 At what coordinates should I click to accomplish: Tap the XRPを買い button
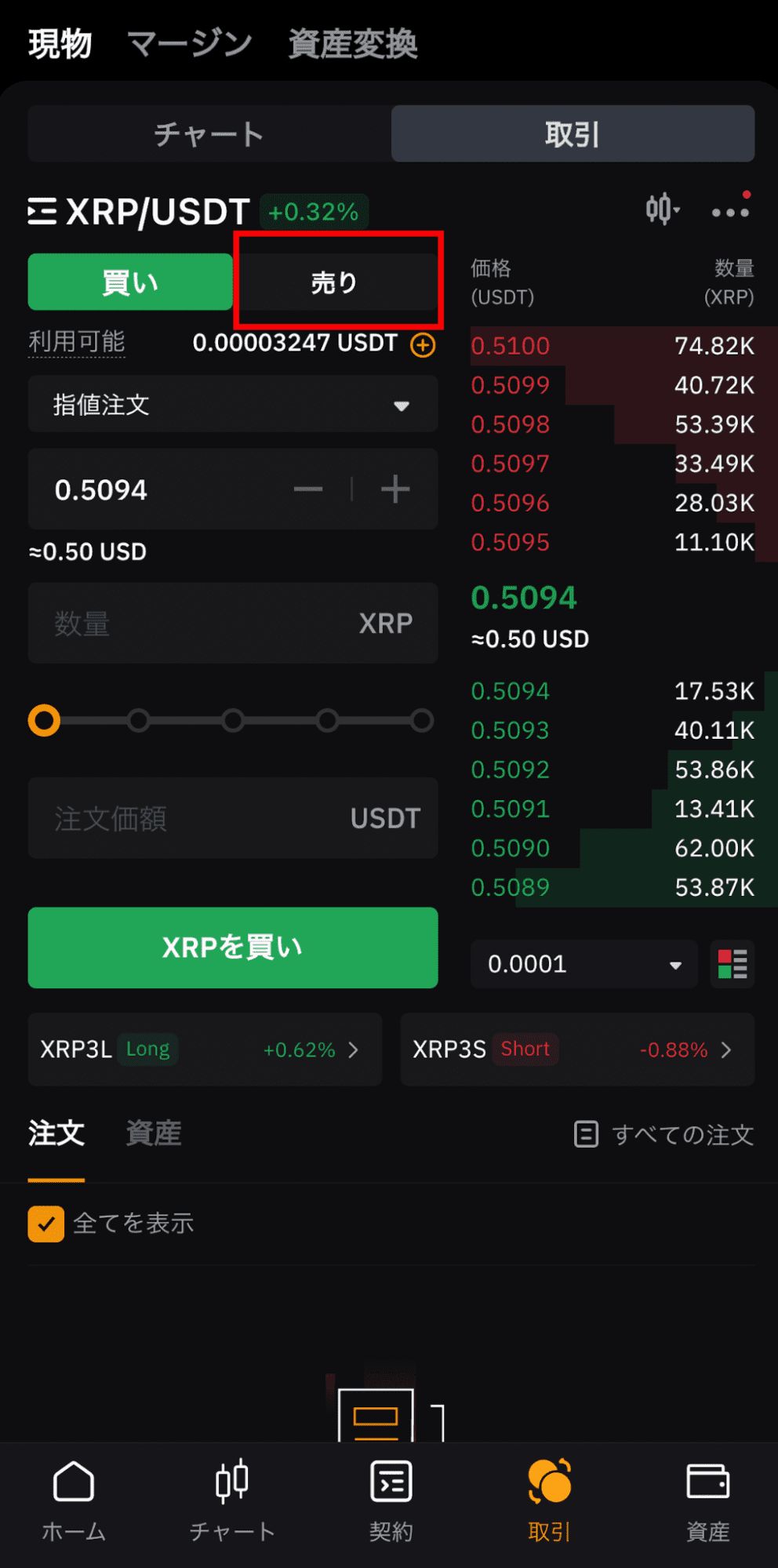tap(232, 948)
